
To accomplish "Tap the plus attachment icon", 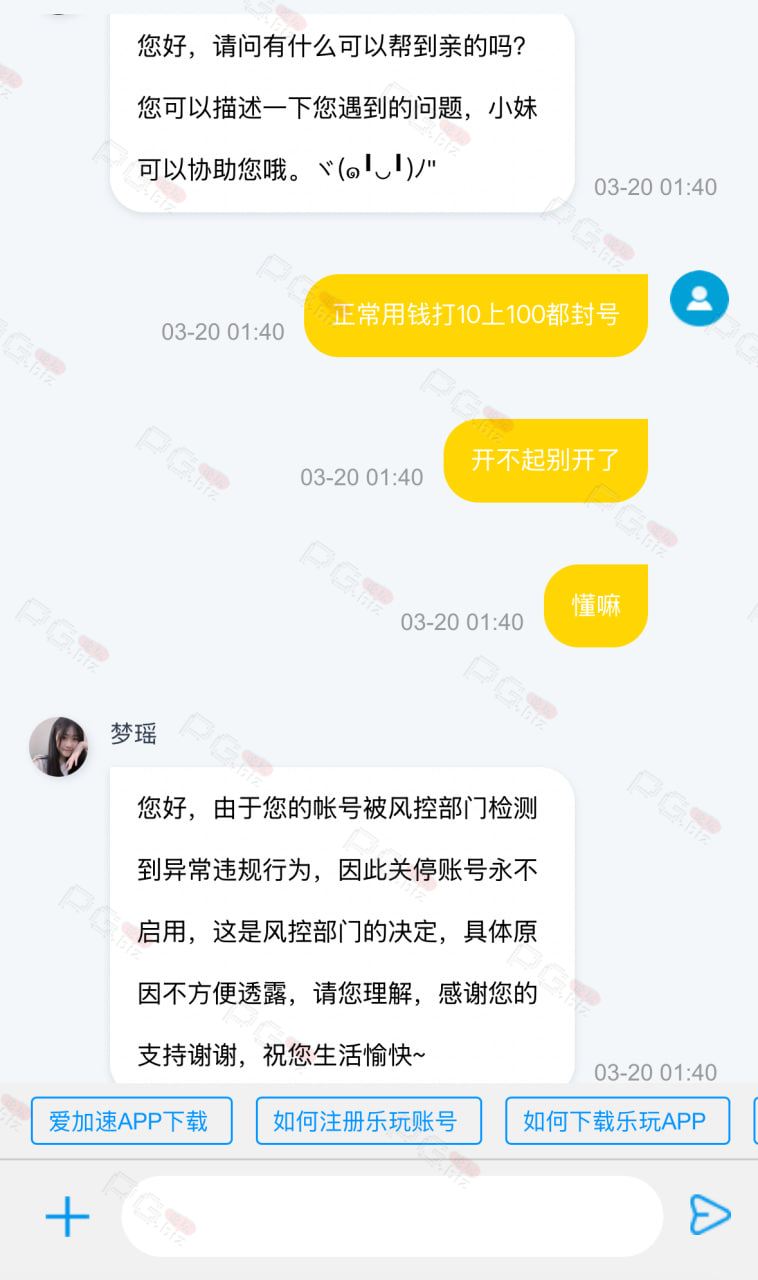I will (68, 1216).
